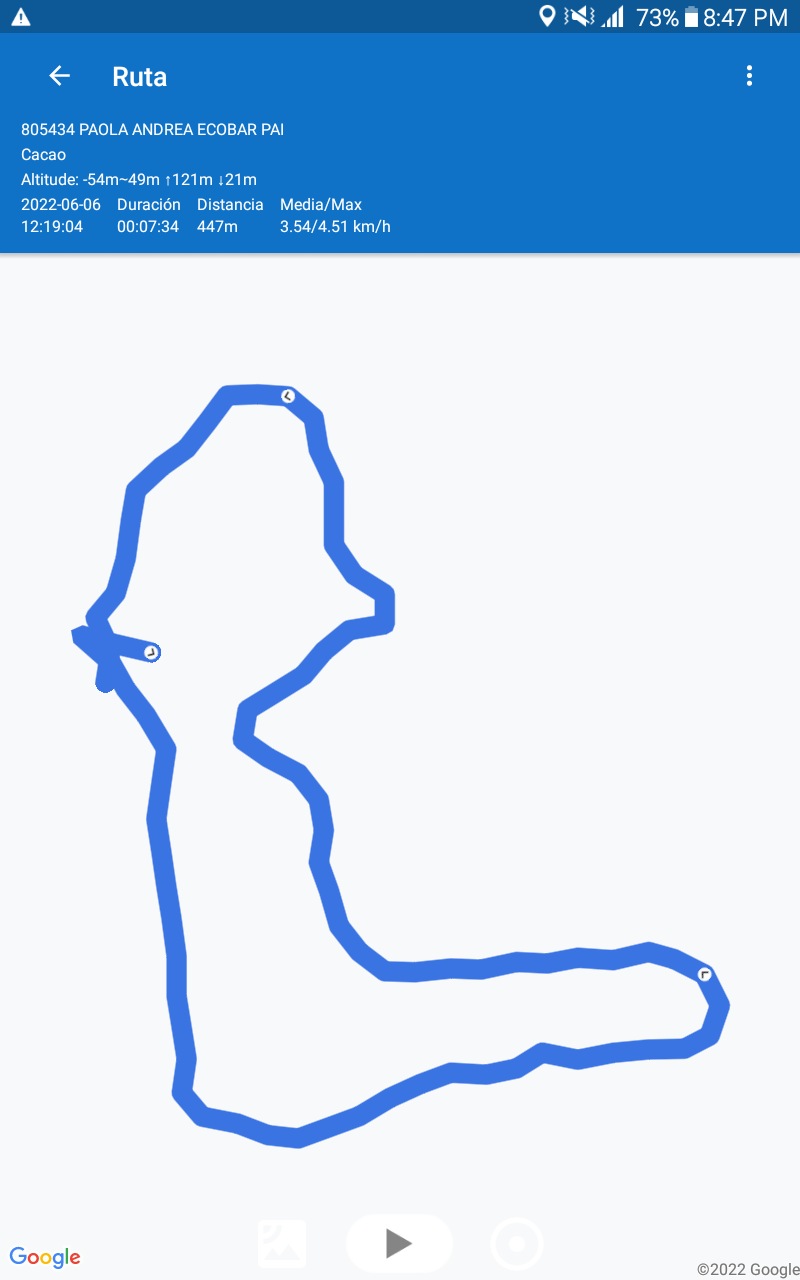Play the route animation
Image resolution: width=800 pixels, height=1280 pixels.
click(x=399, y=1243)
